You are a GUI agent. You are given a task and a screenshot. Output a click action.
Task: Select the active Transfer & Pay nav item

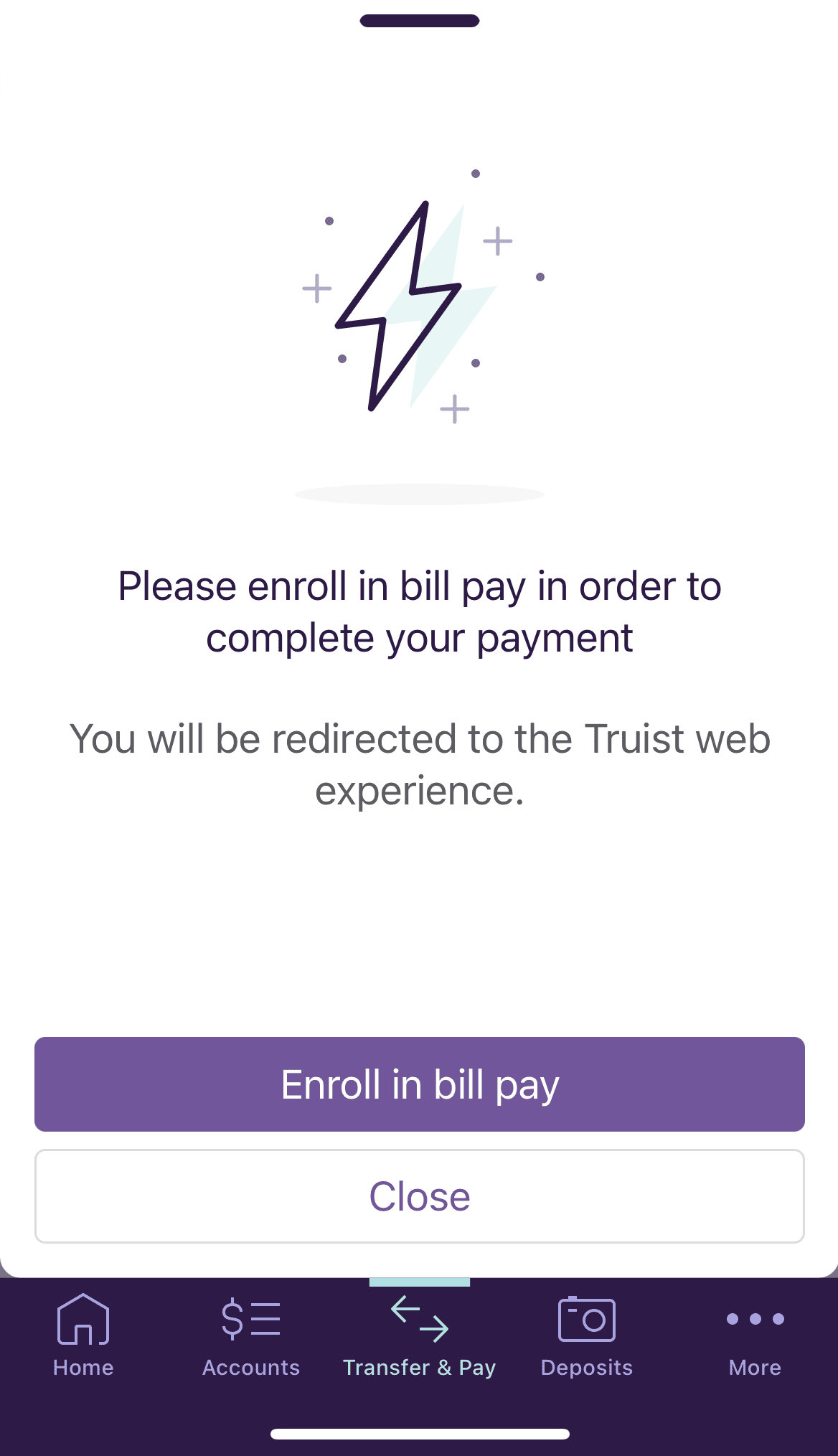tap(419, 1342)
